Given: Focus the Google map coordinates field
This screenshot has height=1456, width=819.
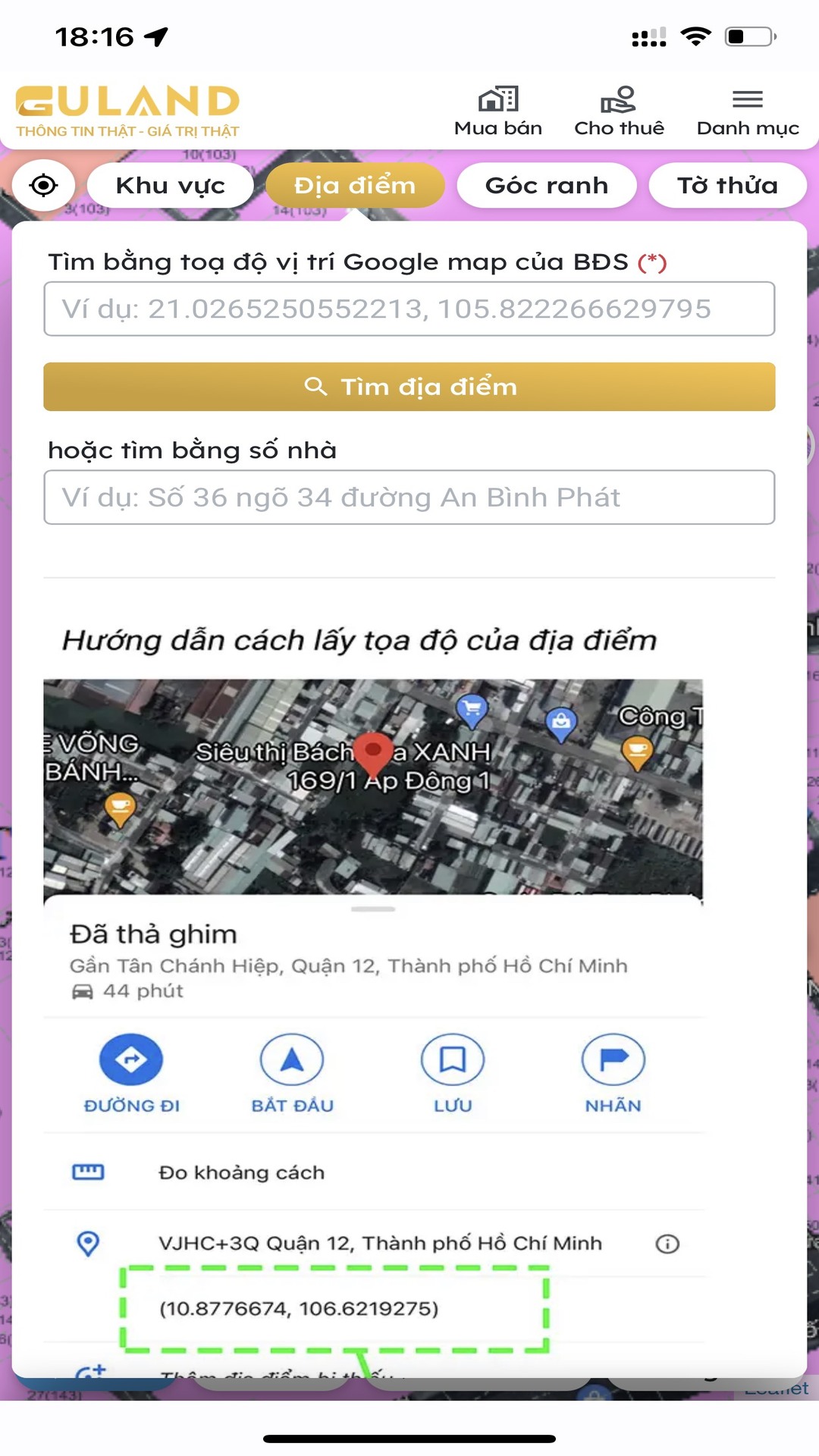Looking at the screenshot, I should click(x=409, y=309).
